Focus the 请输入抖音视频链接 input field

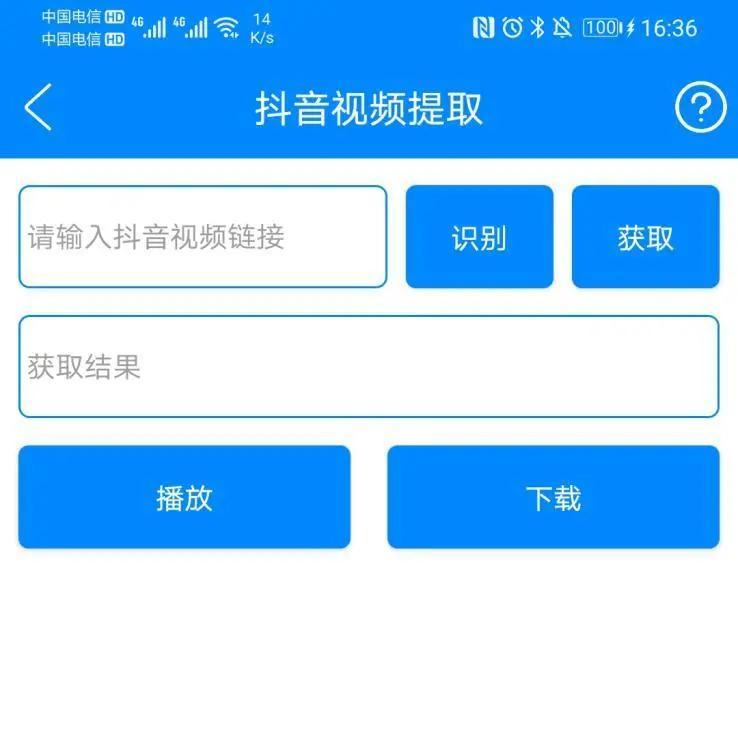click(x=202, y=237)
